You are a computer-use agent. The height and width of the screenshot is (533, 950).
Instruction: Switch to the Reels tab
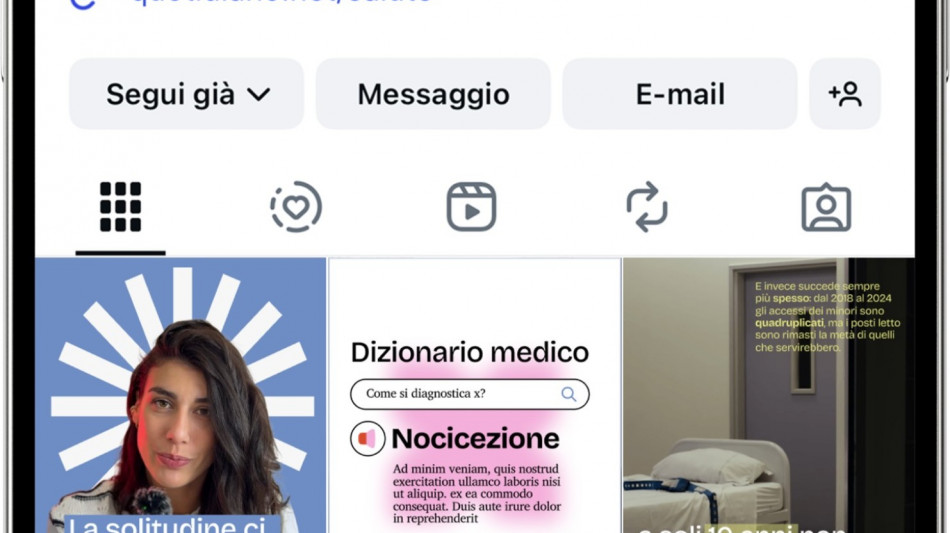click(x=471, y=207)
